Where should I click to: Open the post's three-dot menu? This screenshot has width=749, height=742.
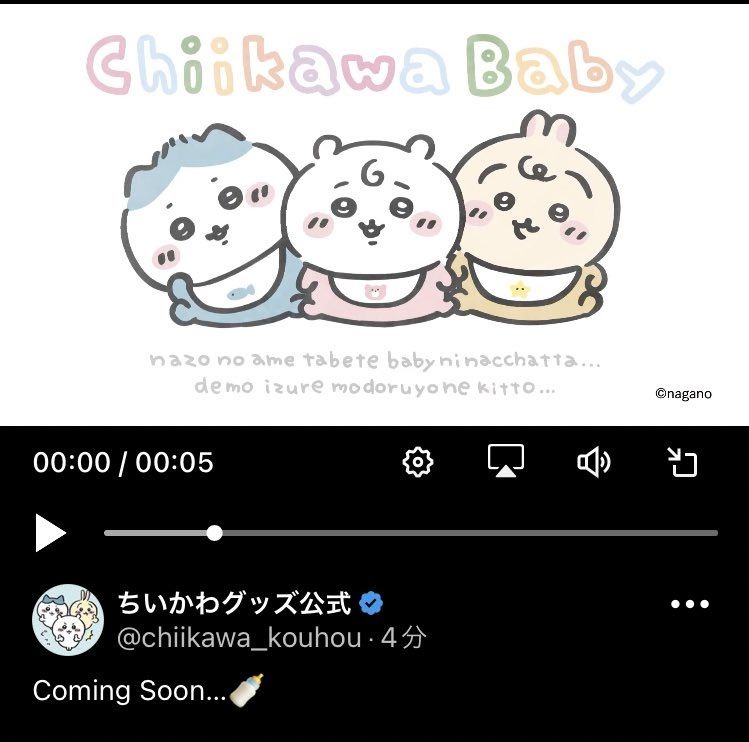pyautogui.click(x=689, y=604)
